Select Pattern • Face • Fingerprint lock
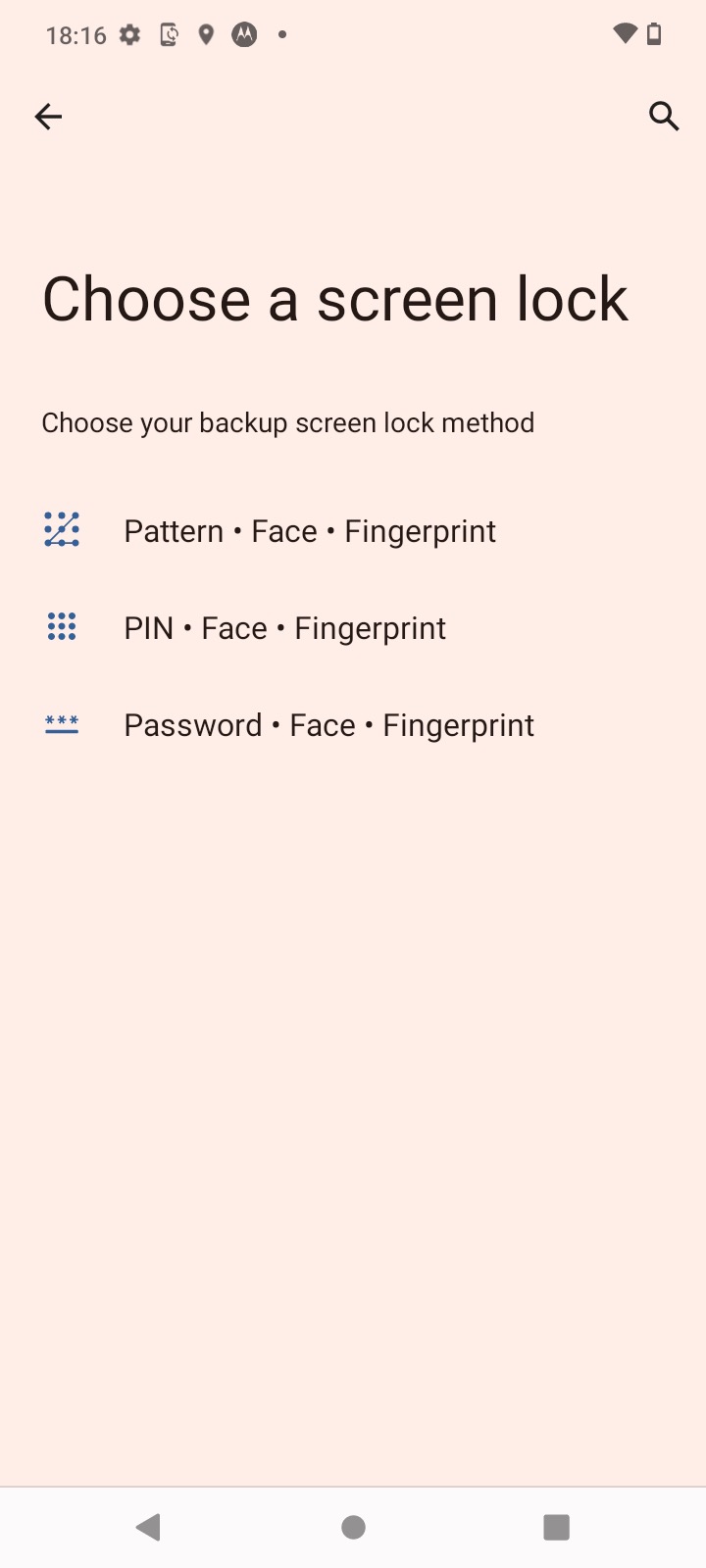706x1568 pixels. point(353,531)
